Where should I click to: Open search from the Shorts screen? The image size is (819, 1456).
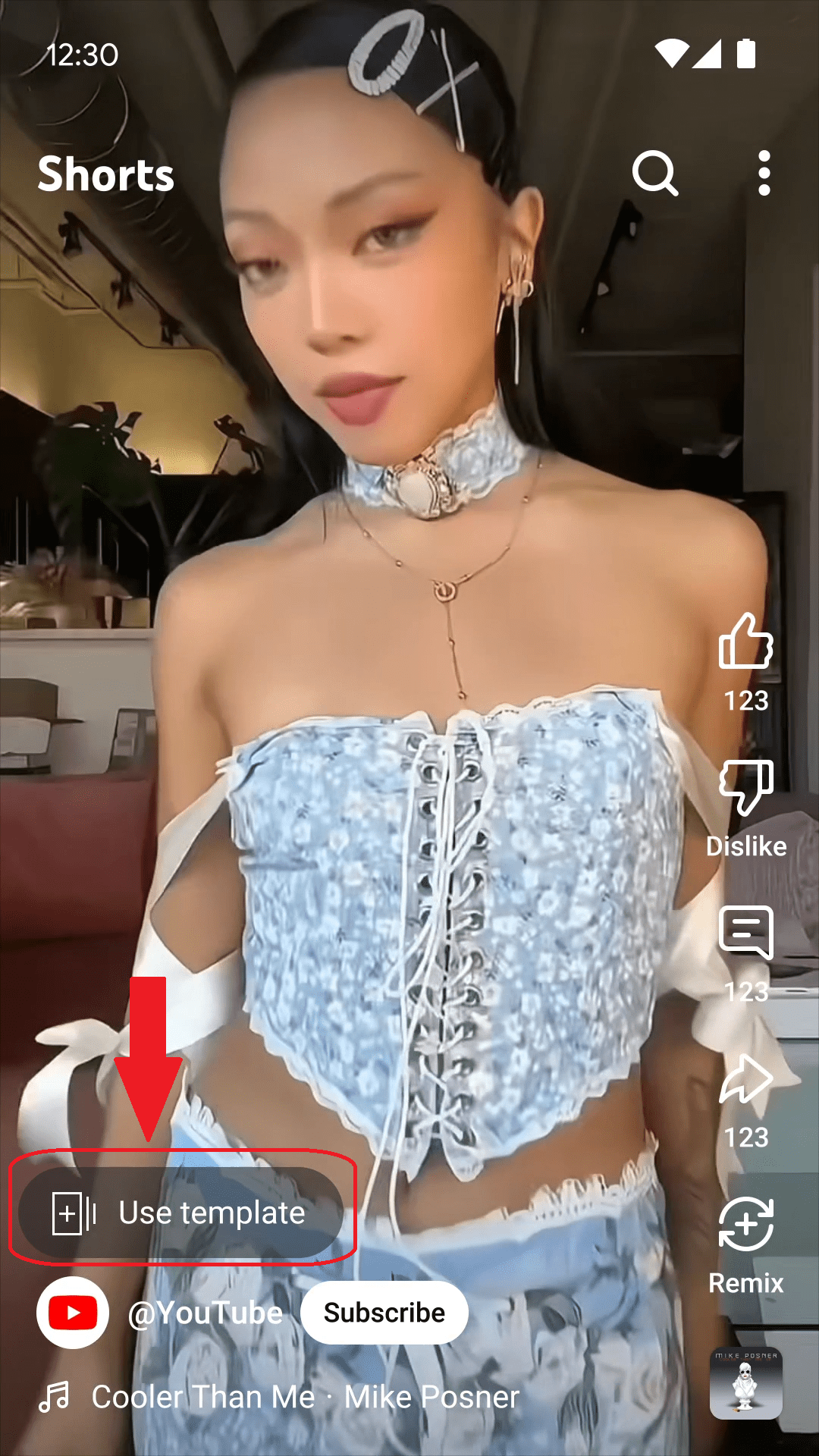point(655,174)
